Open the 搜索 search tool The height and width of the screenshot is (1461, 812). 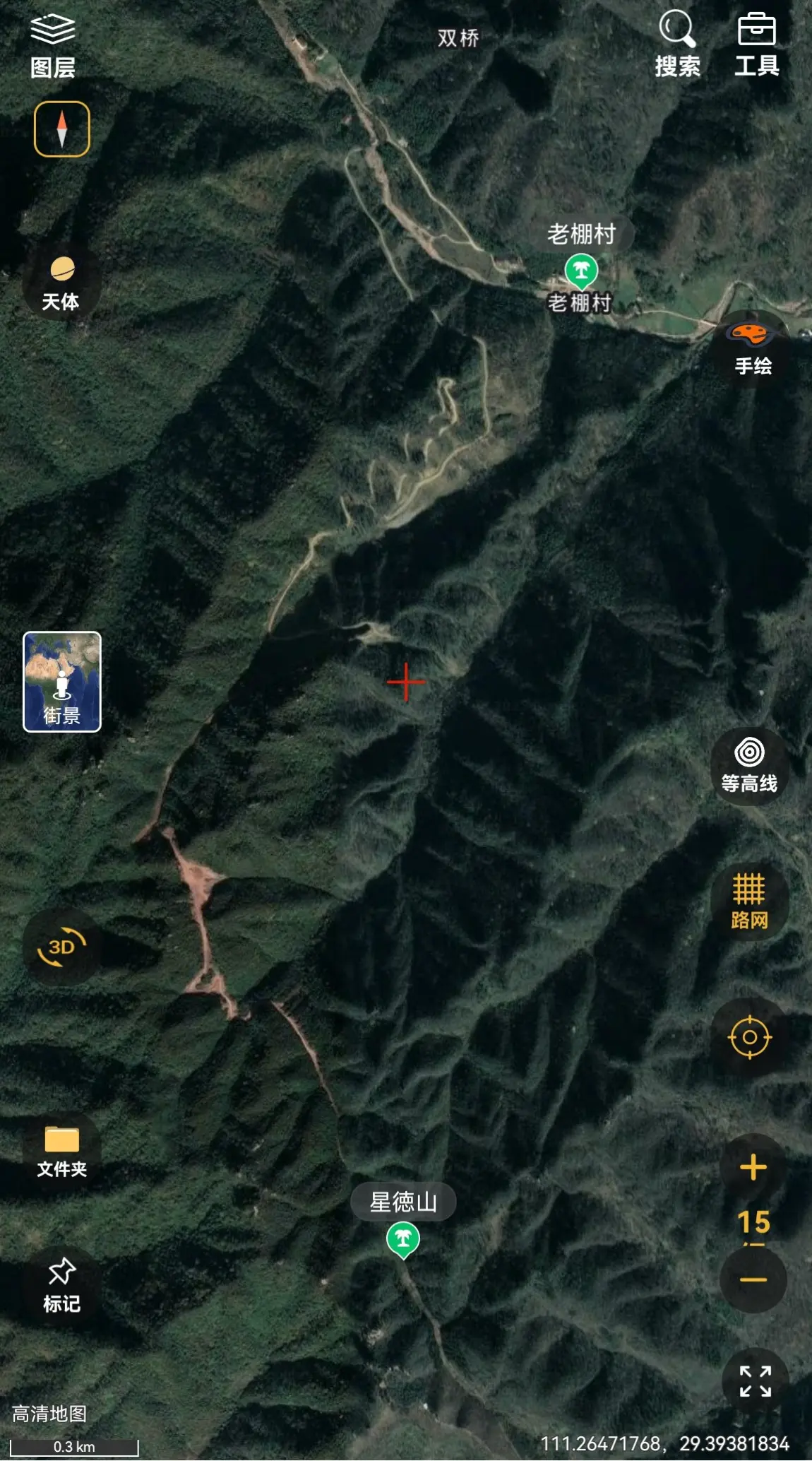coord(677,44)
